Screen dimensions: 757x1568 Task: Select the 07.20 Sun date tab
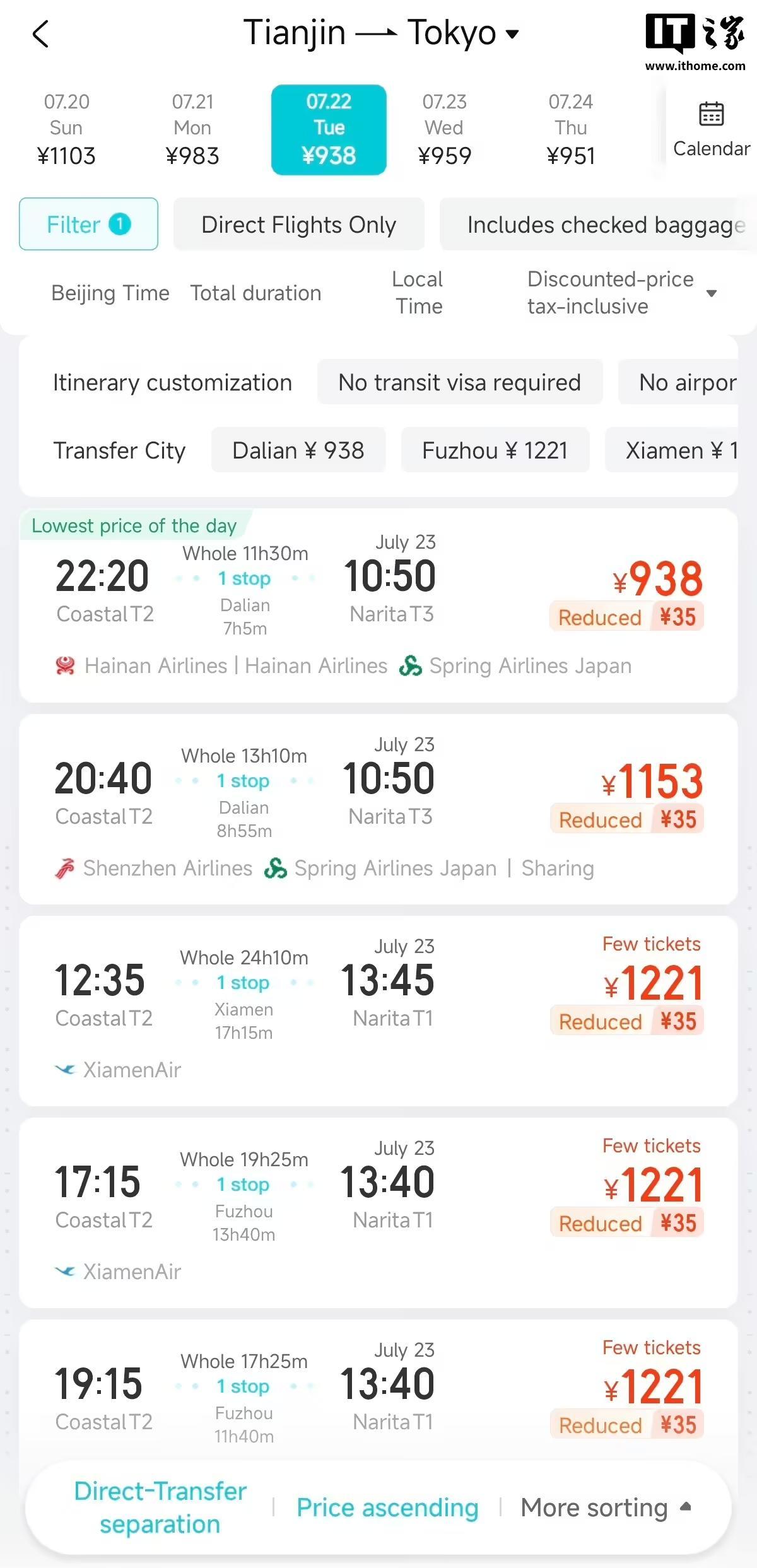pyautogui.click(x=66, y=129)
